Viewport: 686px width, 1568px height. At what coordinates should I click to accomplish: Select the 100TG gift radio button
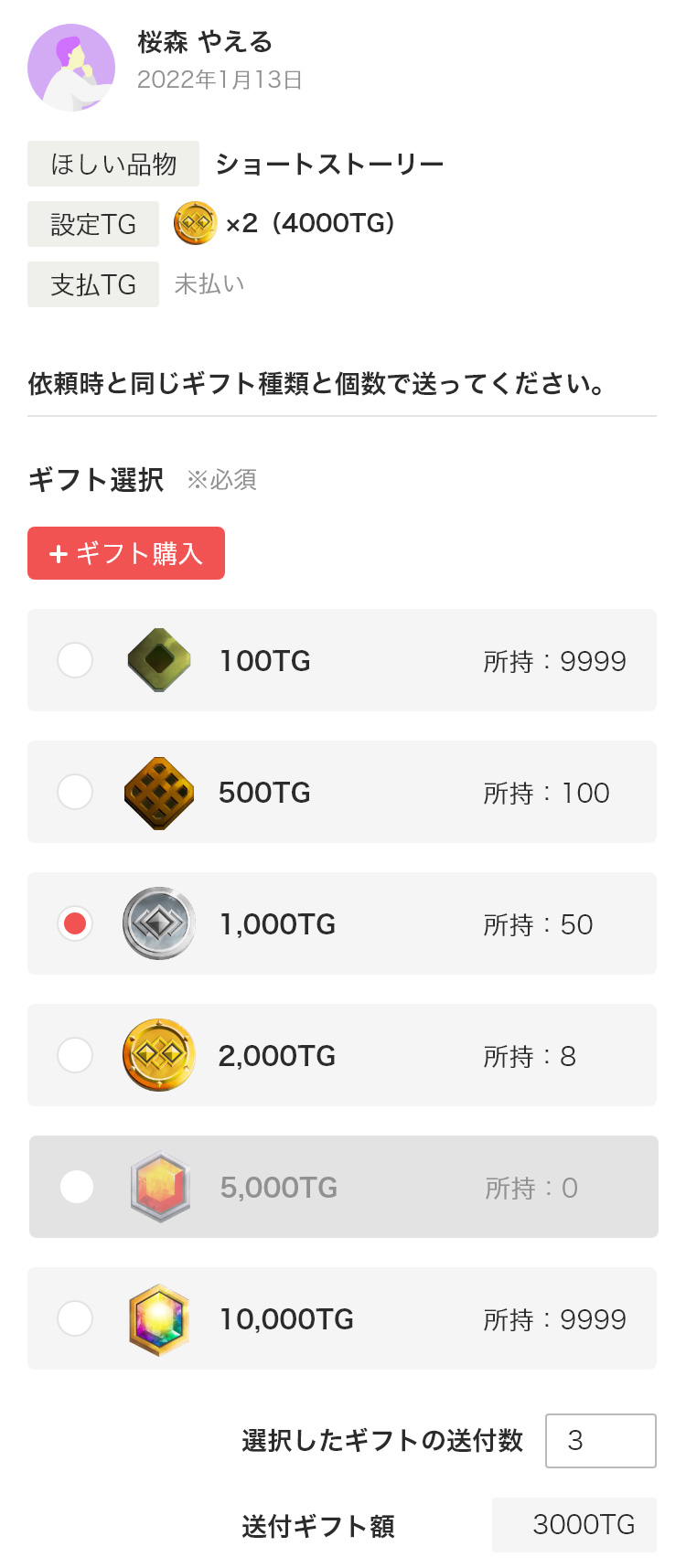point(75,660)
